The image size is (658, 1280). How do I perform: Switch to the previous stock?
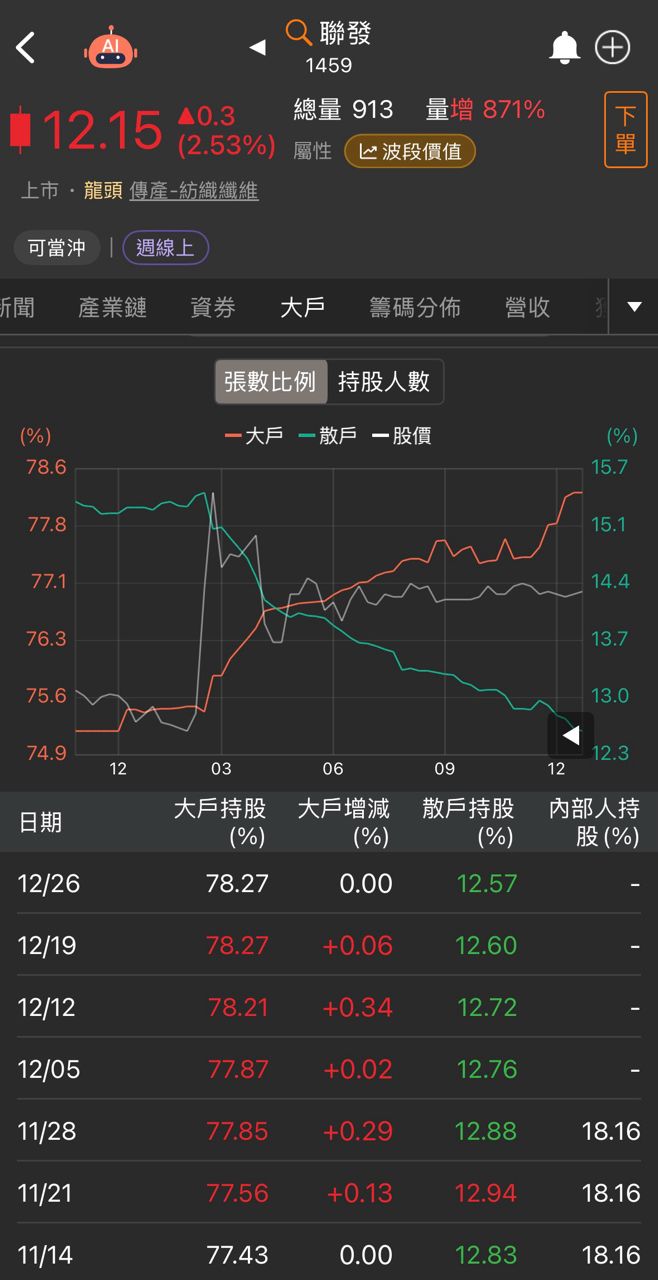click(257, 47)
